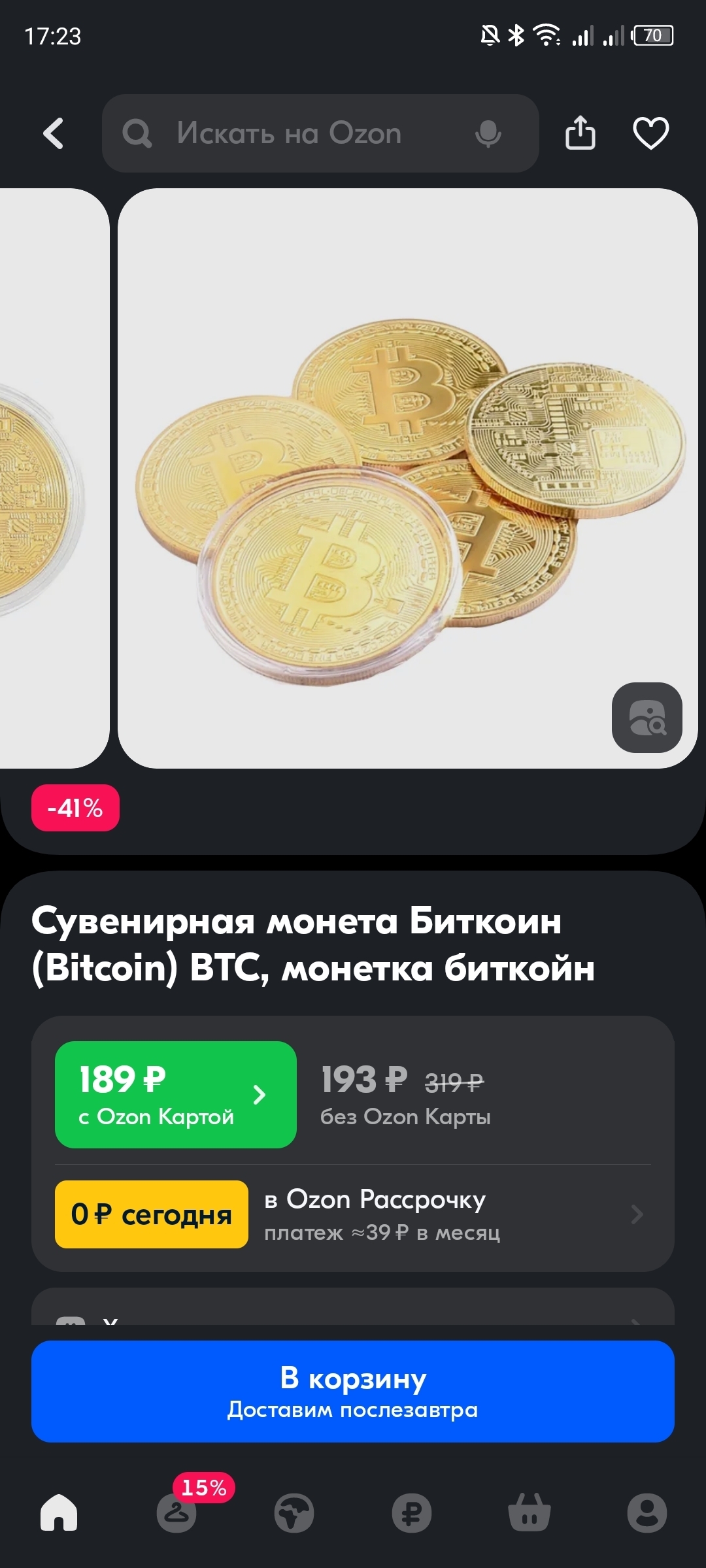Share this Bitcoin coin product
This screenshot has width=706, height=1568.
click(x=580, y=134)
